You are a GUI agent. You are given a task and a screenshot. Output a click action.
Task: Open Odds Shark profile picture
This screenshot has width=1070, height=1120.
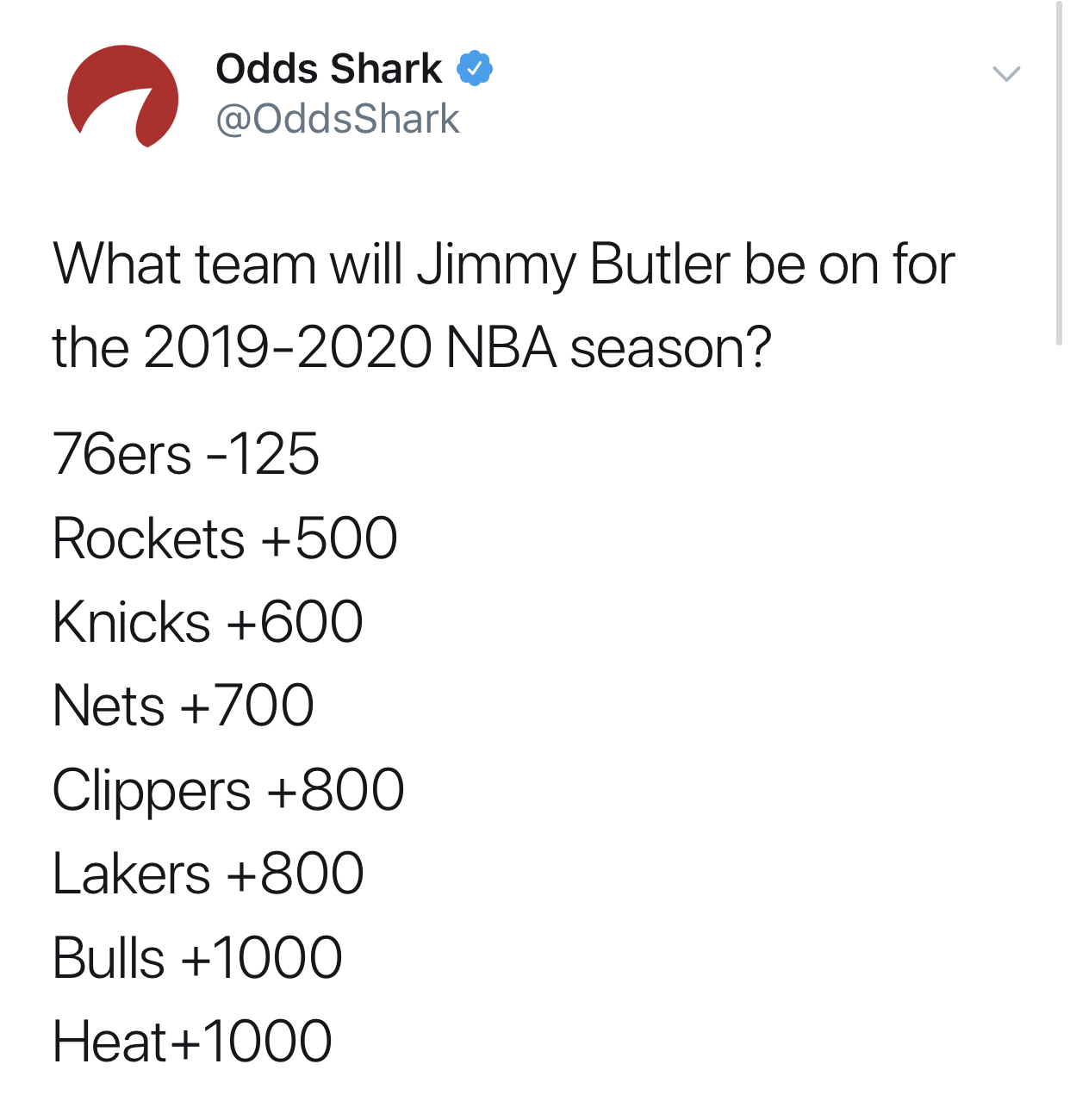123,96
